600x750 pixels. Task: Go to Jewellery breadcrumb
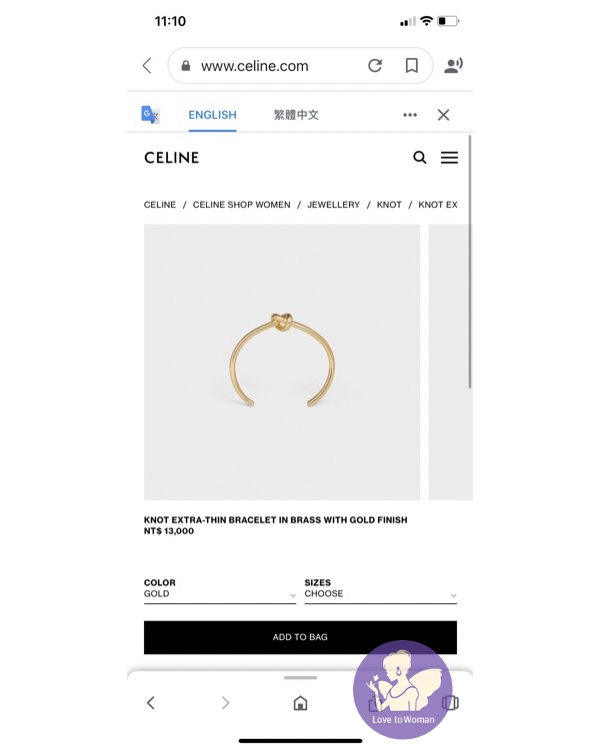point(333,205)
